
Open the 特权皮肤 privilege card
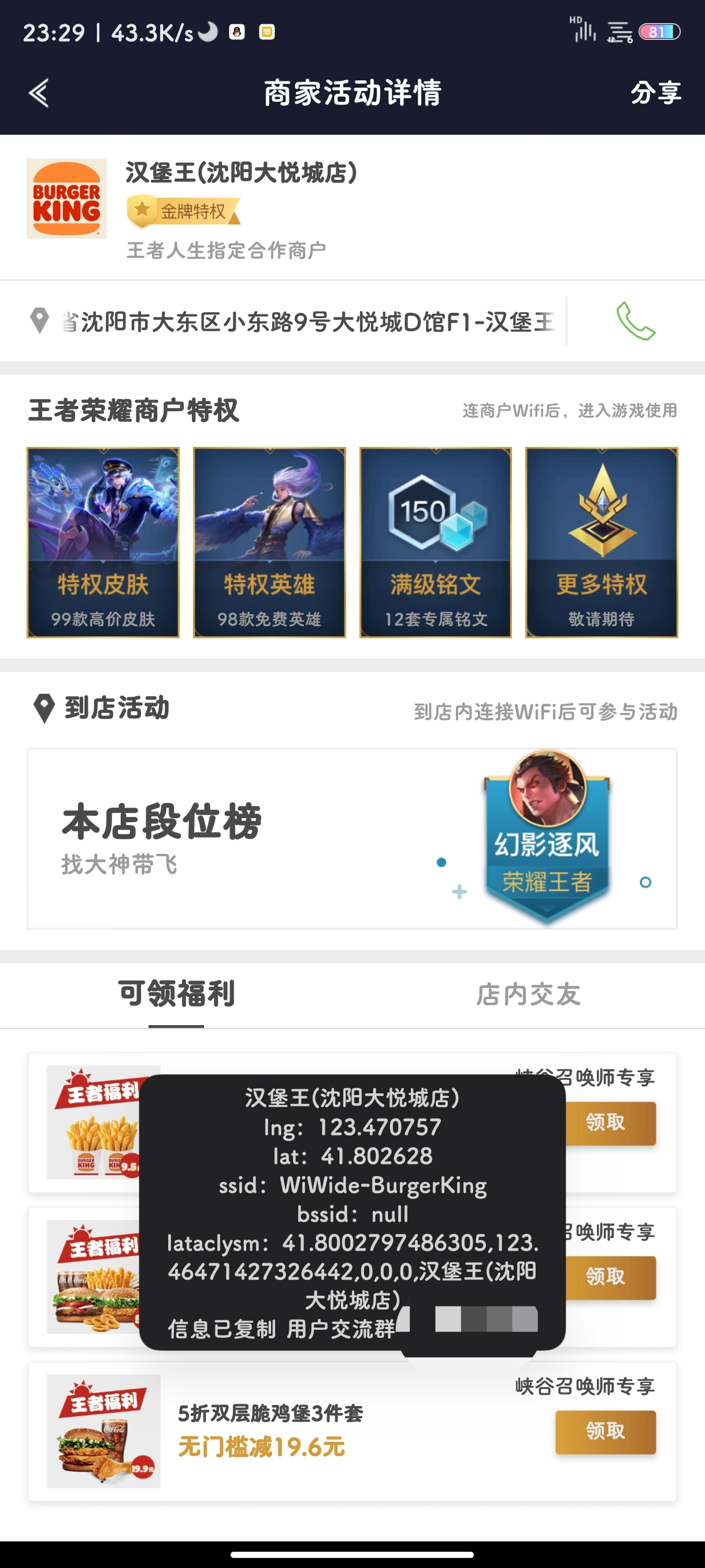point(103,542)
